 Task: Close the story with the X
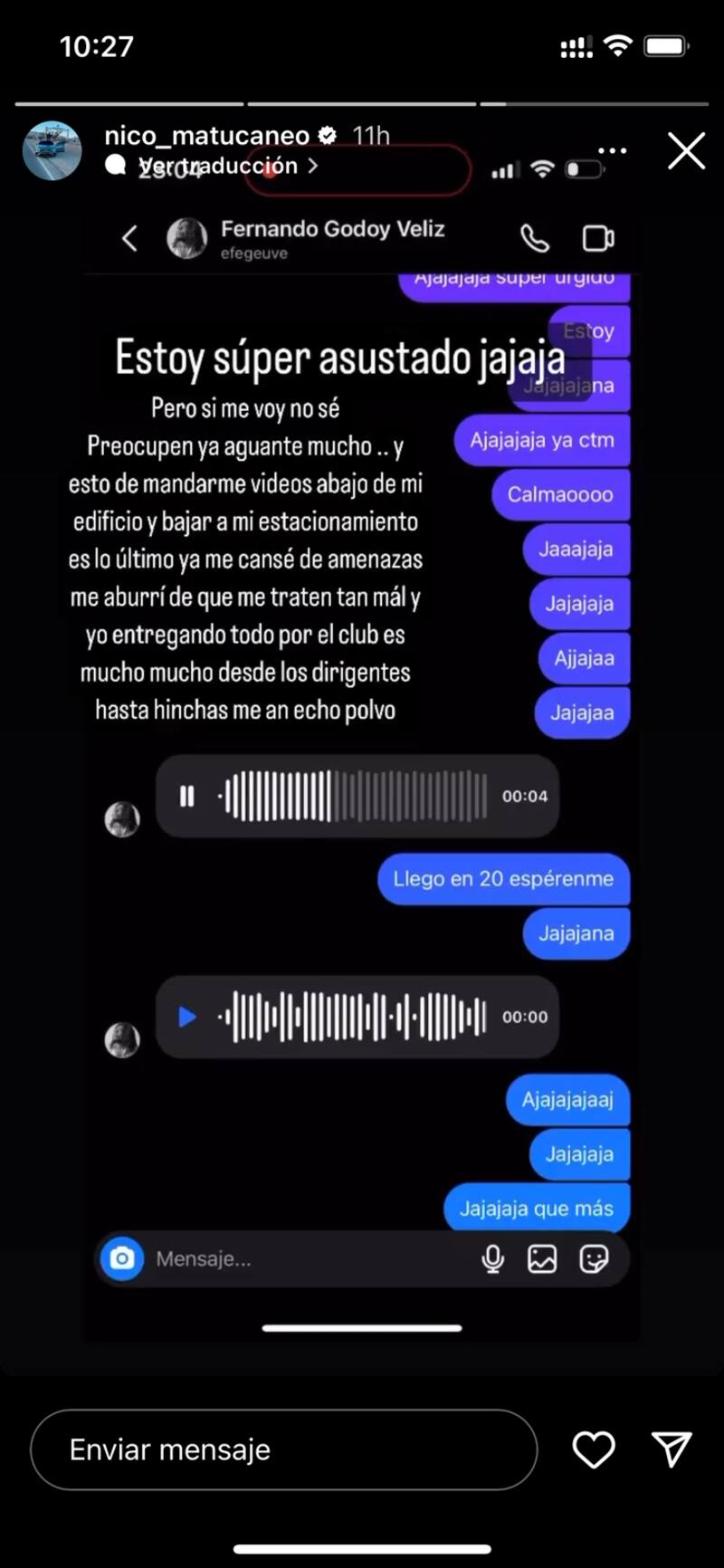coord(686,151)
